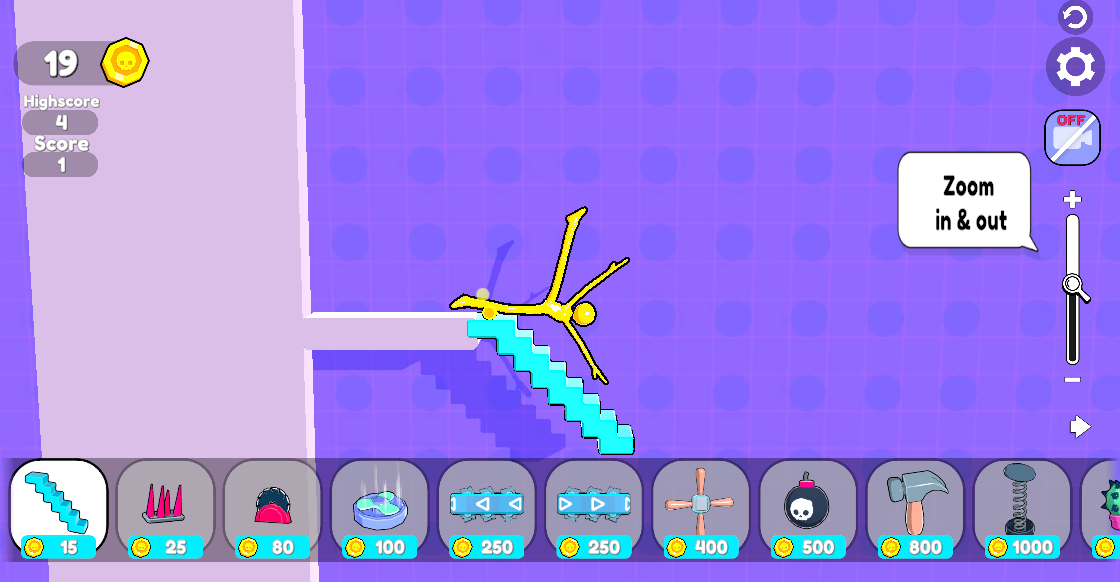Zoom out with the minus button
The height and width of the screenshot is (582, 1120).
pyautogui.click(x=1072, y=381)
